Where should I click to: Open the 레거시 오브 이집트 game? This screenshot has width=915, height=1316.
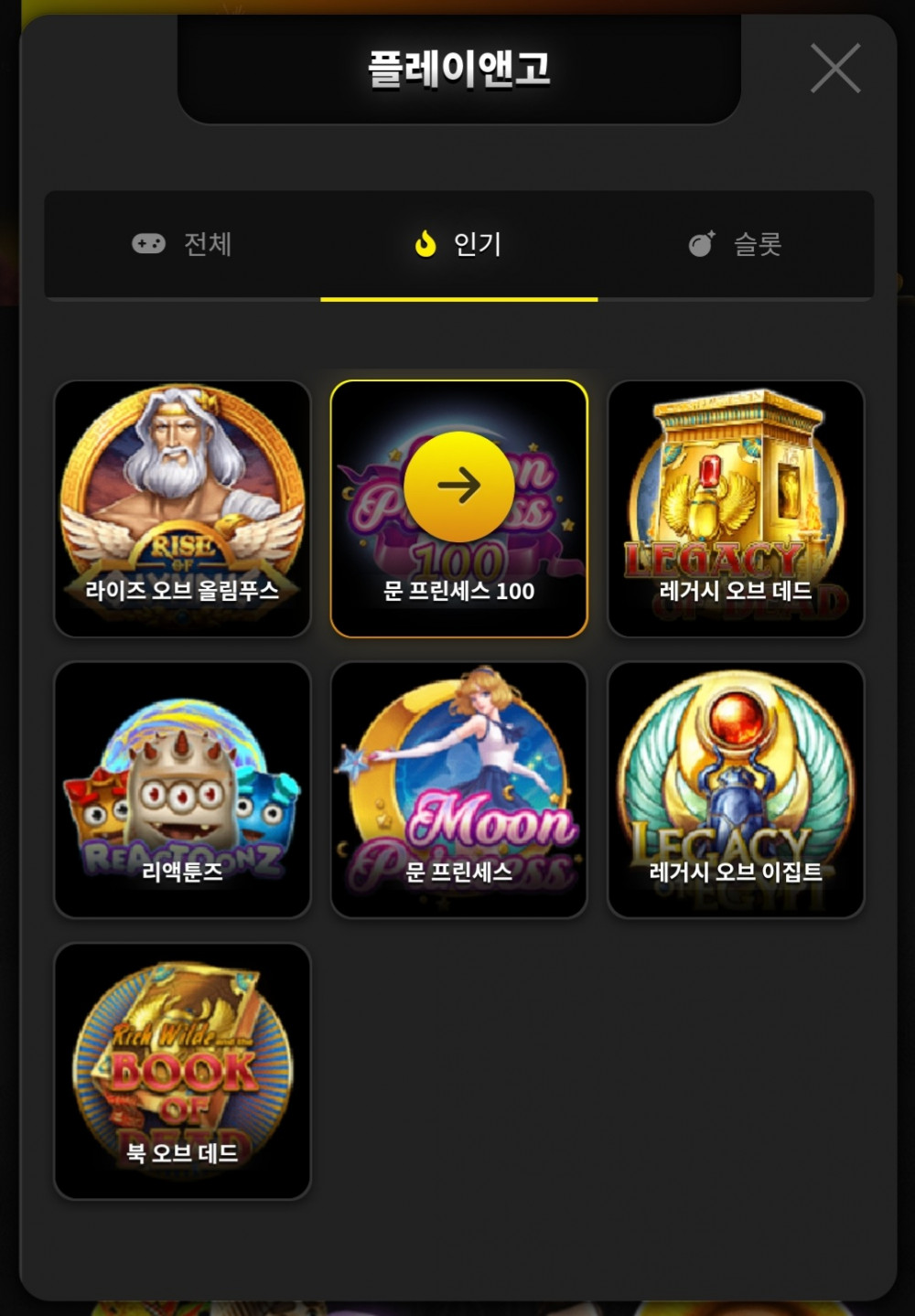[736, 789]
